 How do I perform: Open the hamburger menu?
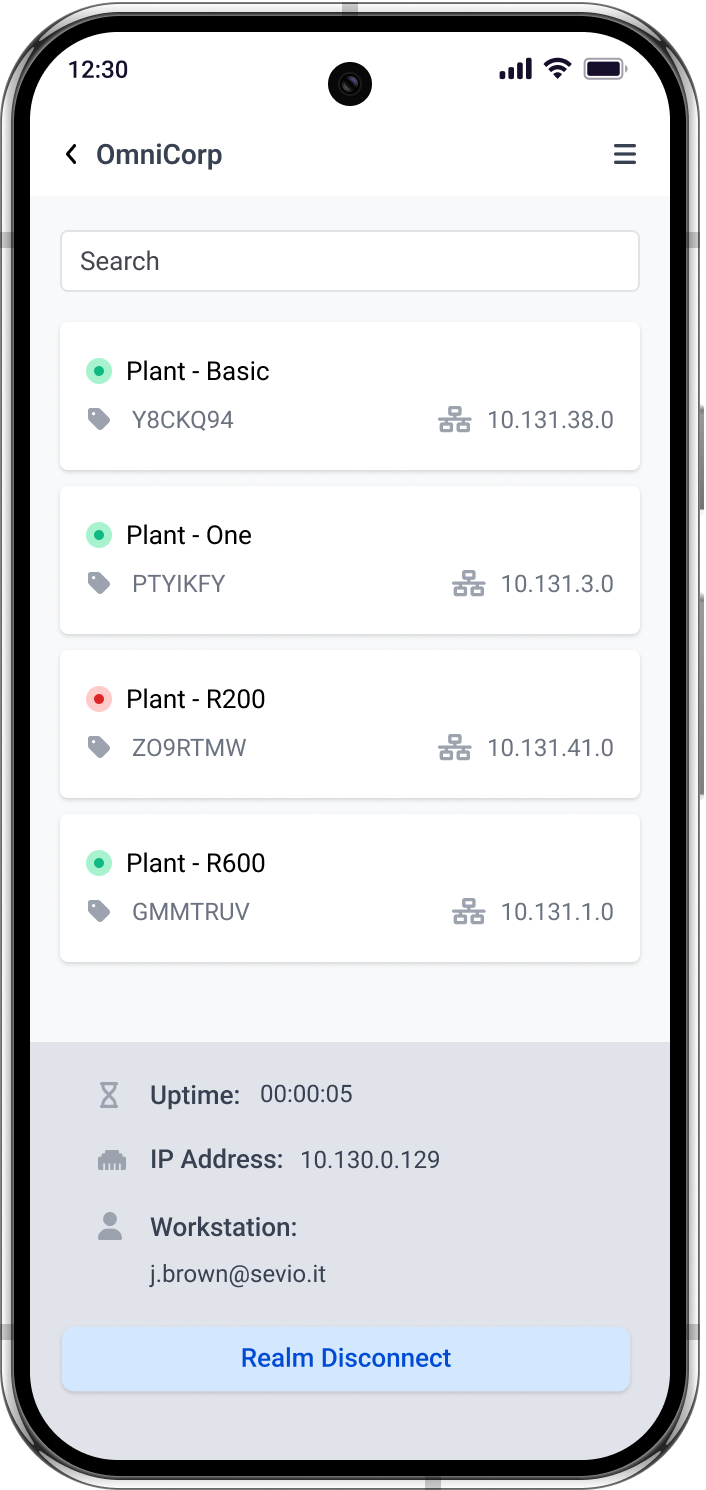coord(625,154)
